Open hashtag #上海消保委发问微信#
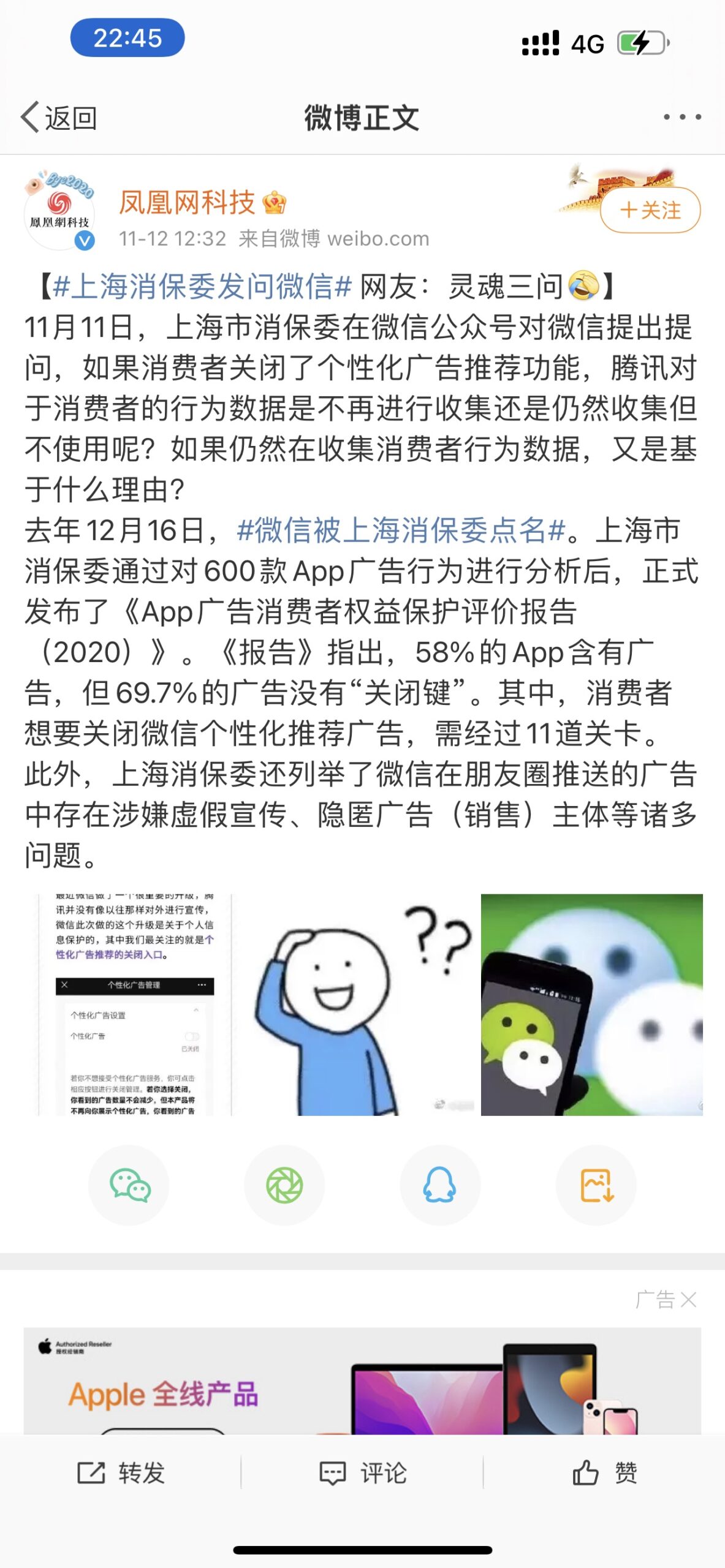Viewport: 725px width, 1568px height. (x=202, y=287)
